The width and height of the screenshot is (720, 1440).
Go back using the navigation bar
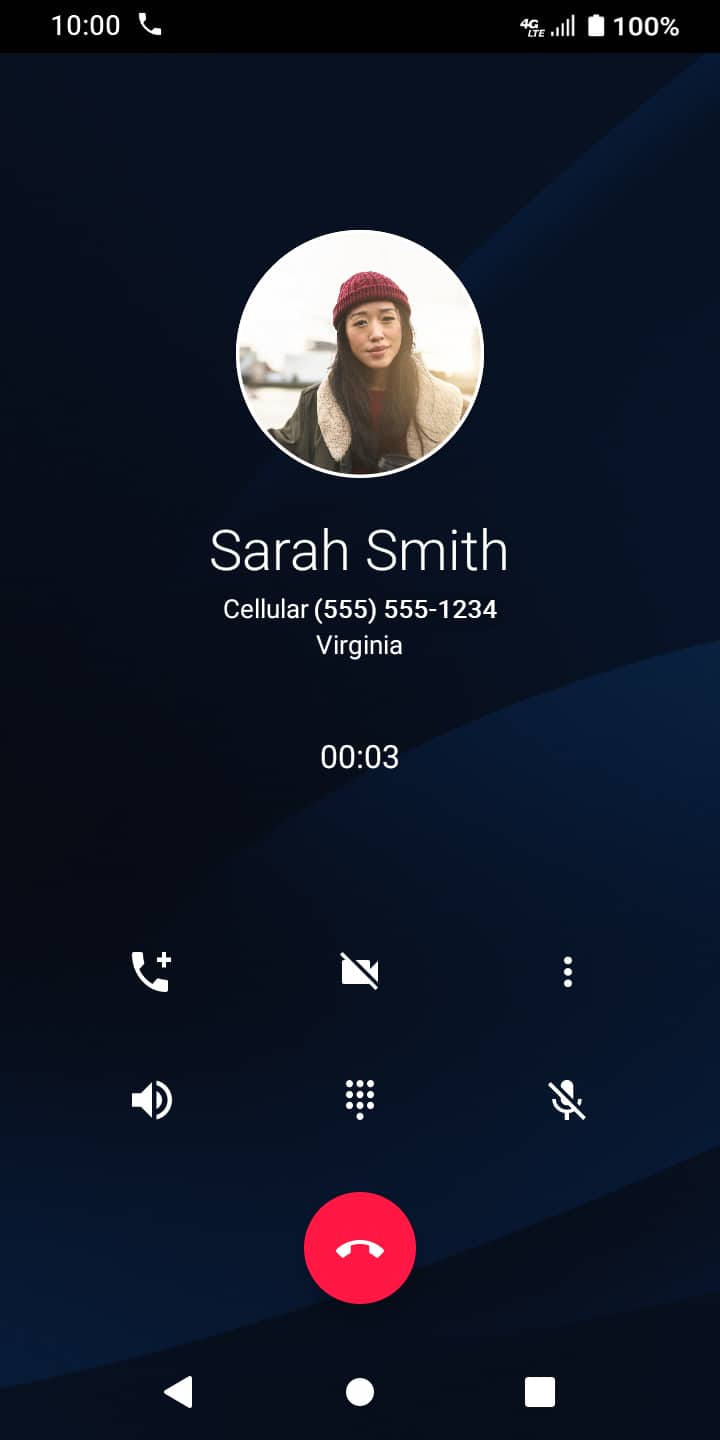178,1392
